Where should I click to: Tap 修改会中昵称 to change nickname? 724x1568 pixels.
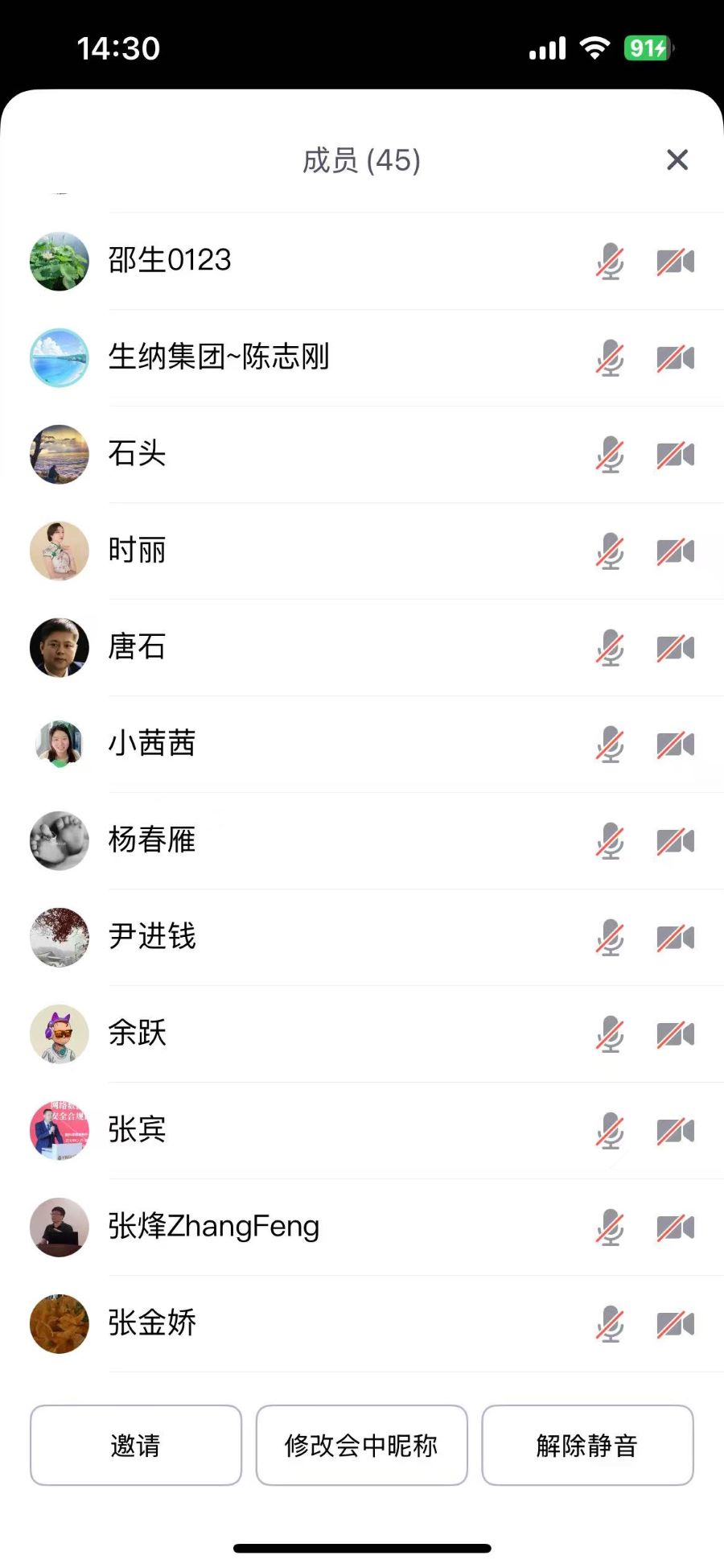pos(361,1446)
